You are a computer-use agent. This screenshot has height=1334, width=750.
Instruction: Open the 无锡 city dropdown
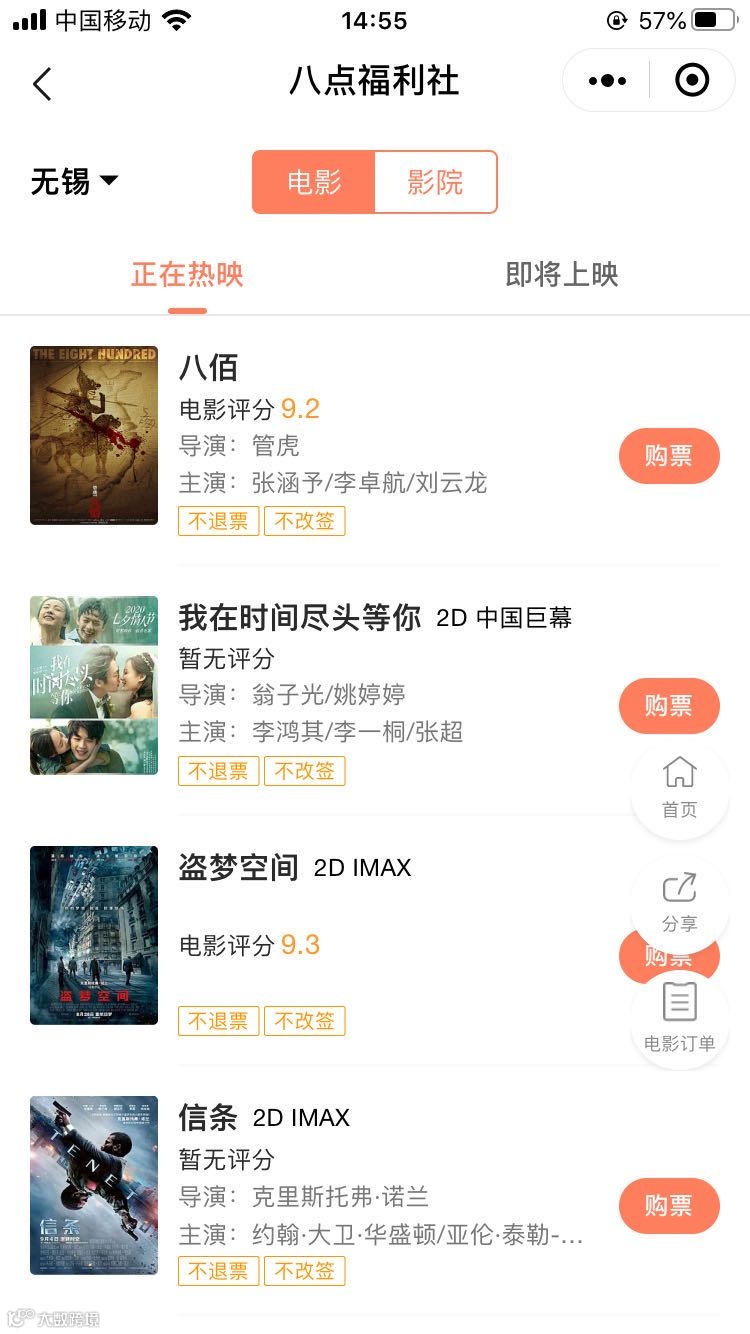pos(74,182)
